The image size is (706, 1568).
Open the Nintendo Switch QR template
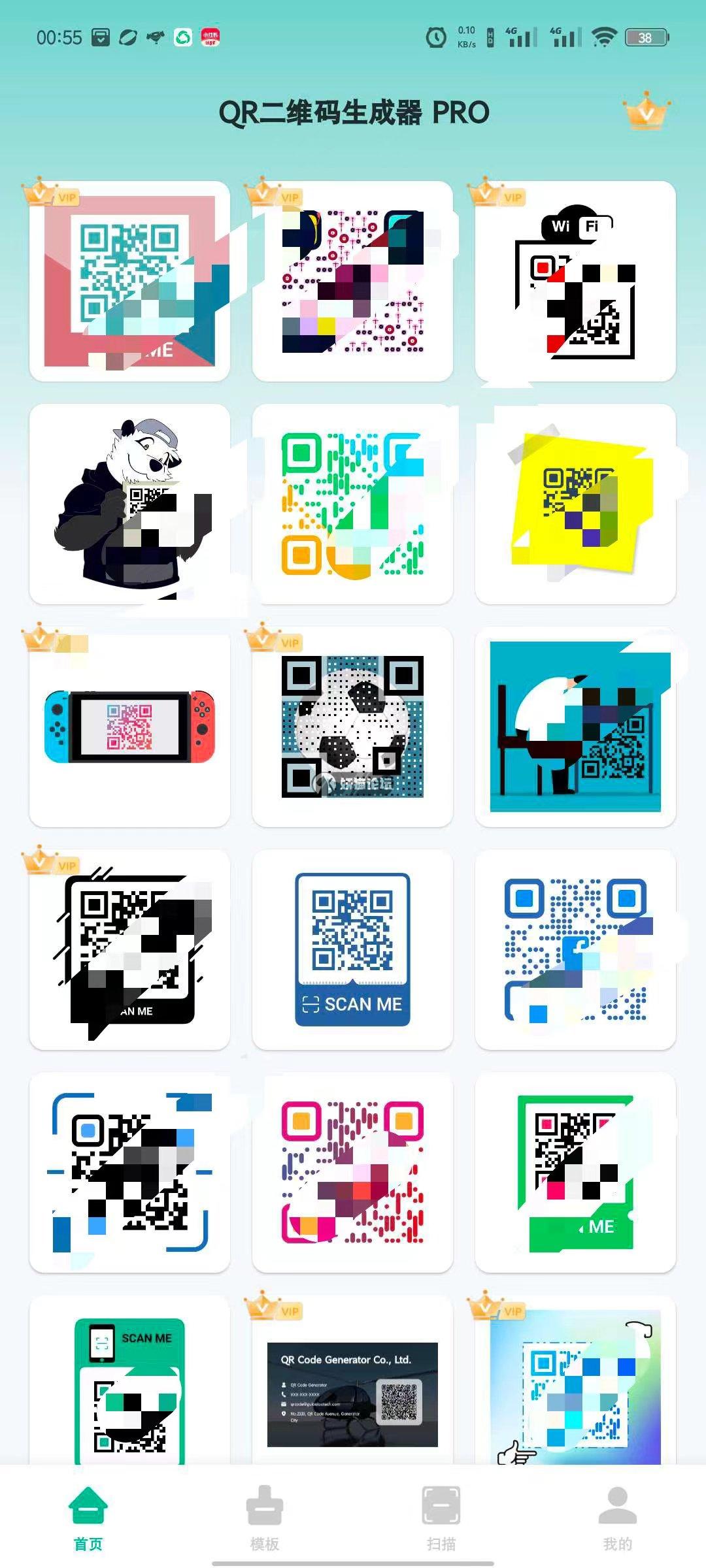(x=129, y=727)
